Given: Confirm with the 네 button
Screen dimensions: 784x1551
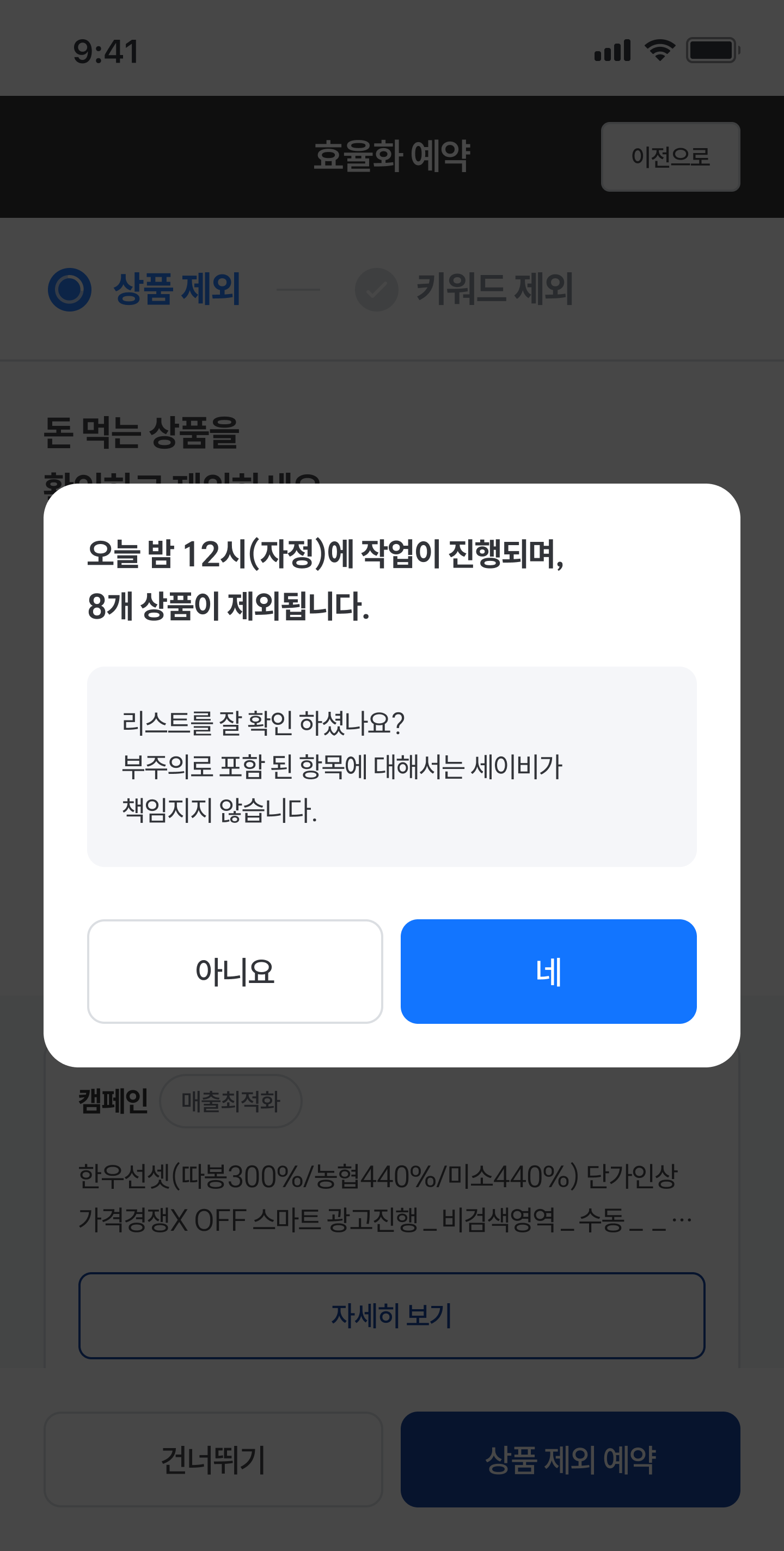Looking at the screenshot, I should (x=548, y=970).
